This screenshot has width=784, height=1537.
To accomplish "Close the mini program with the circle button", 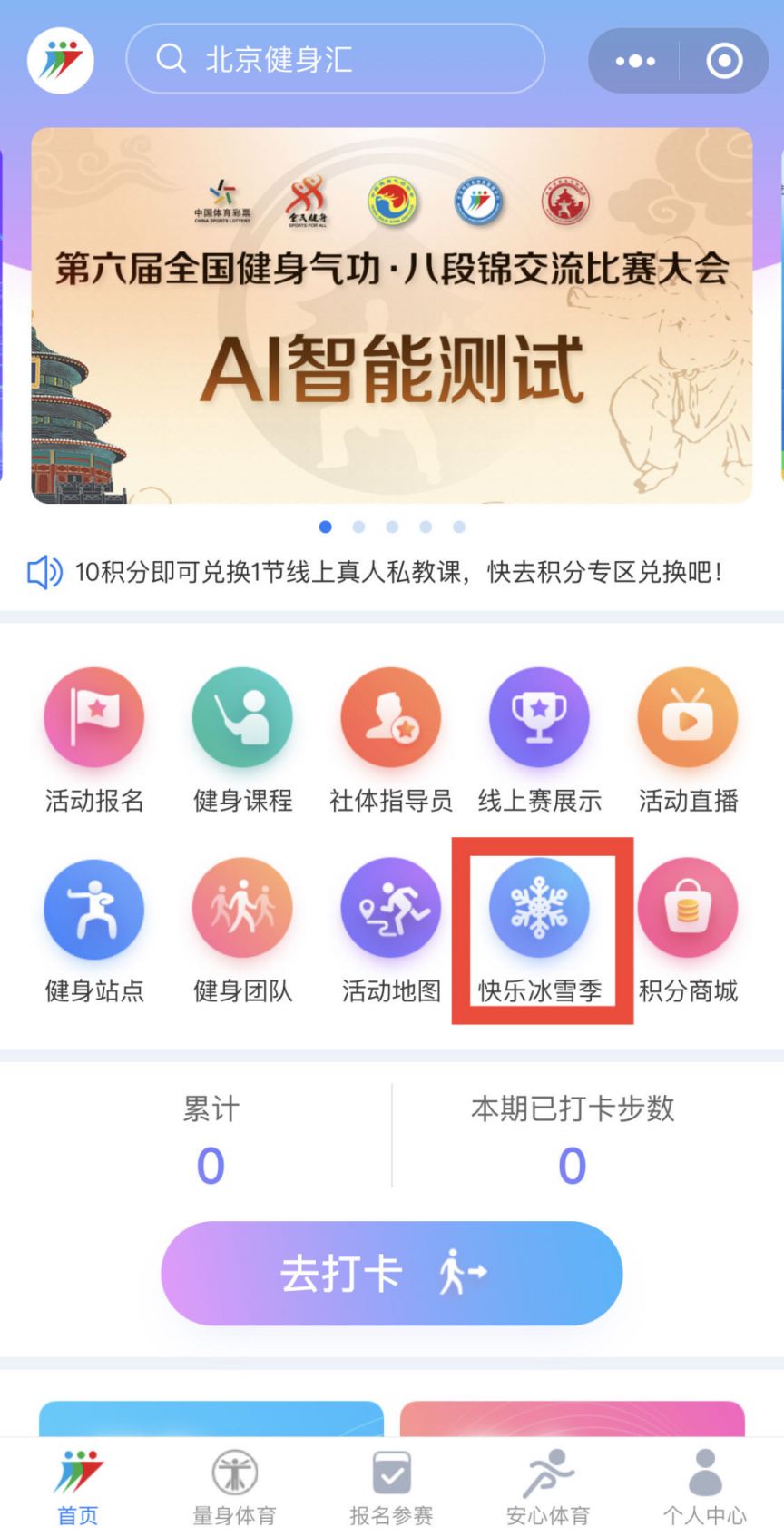I will (724, 62).
